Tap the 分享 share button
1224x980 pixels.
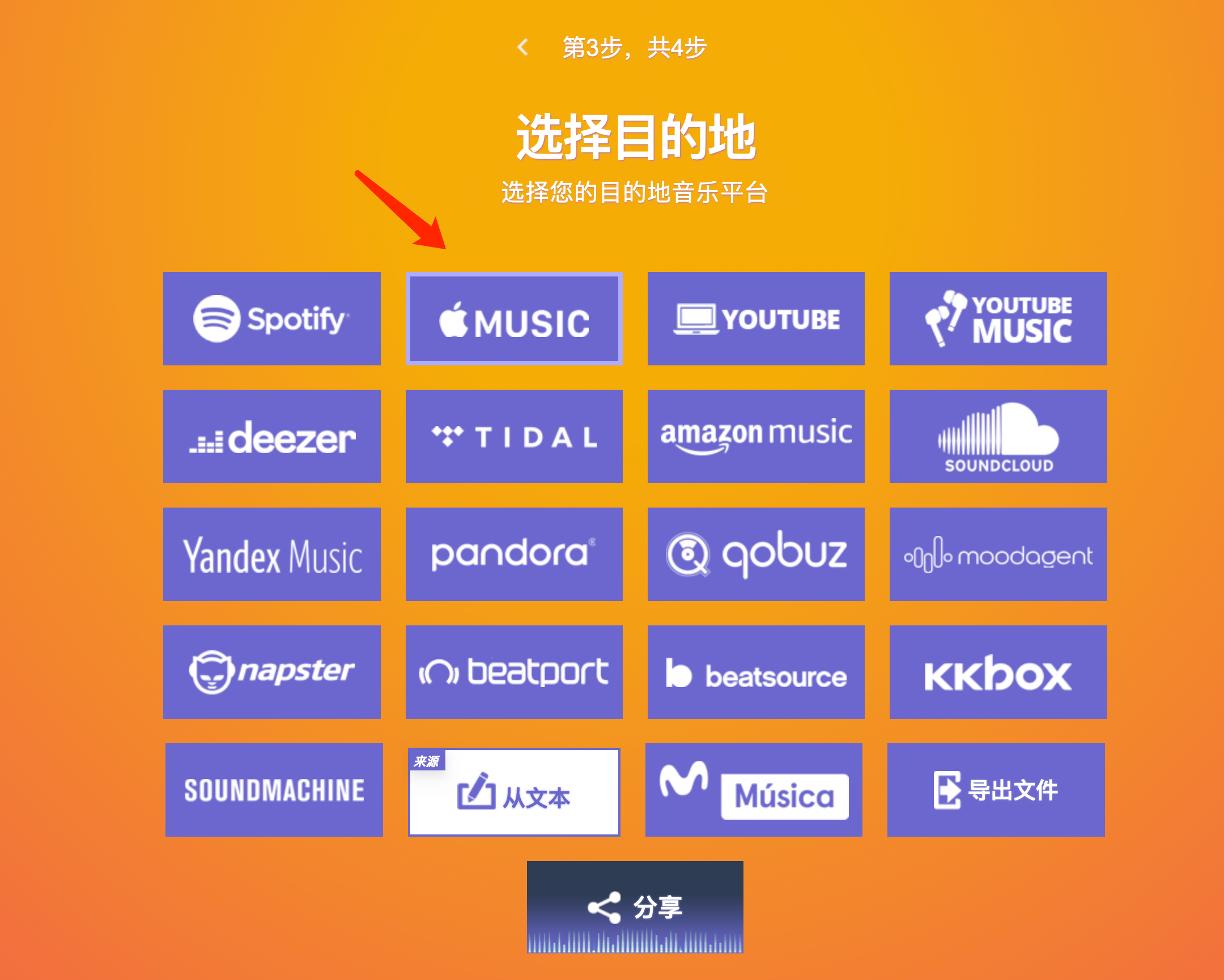(635, 906)
